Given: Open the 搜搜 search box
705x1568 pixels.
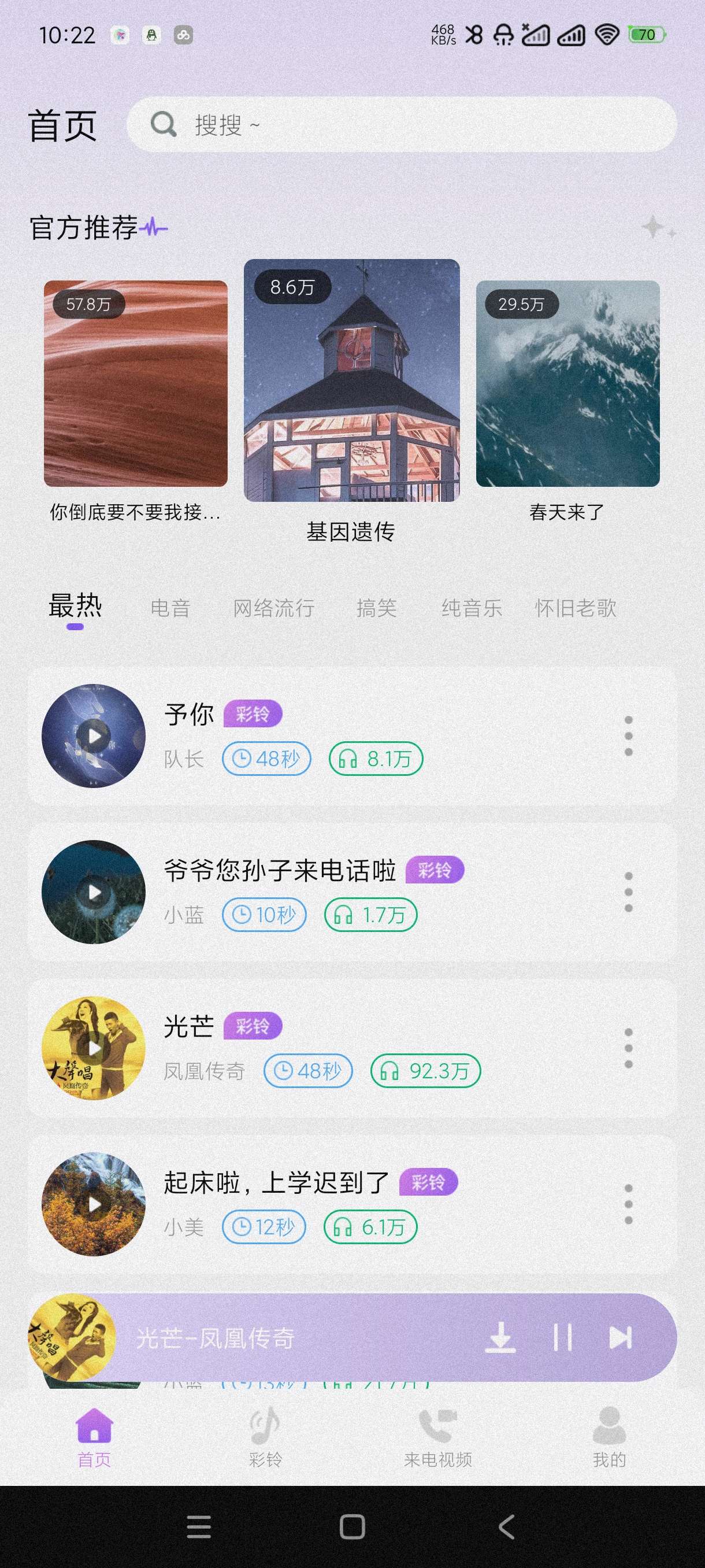Looking at the screenshot, I should click(x=402, y=125).
